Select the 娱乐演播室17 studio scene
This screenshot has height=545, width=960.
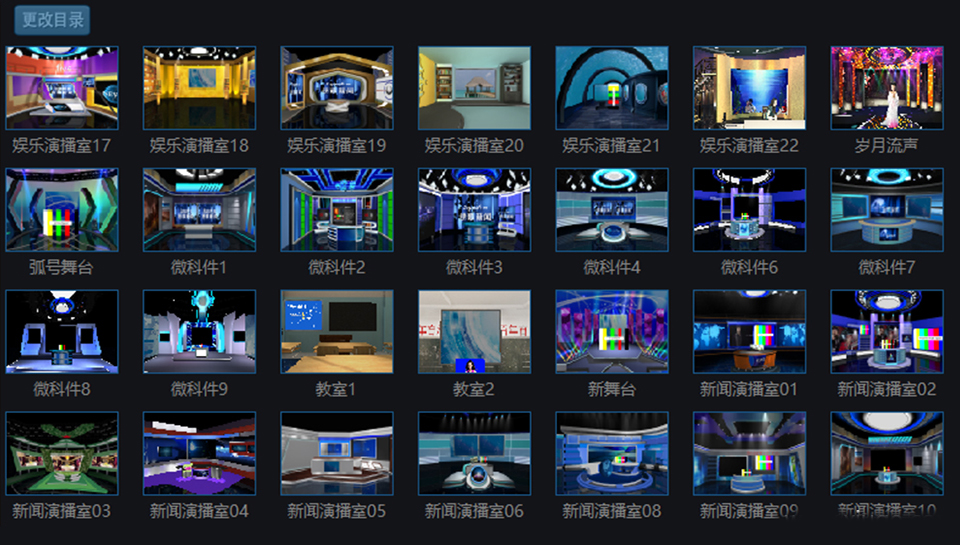(62, 88)
